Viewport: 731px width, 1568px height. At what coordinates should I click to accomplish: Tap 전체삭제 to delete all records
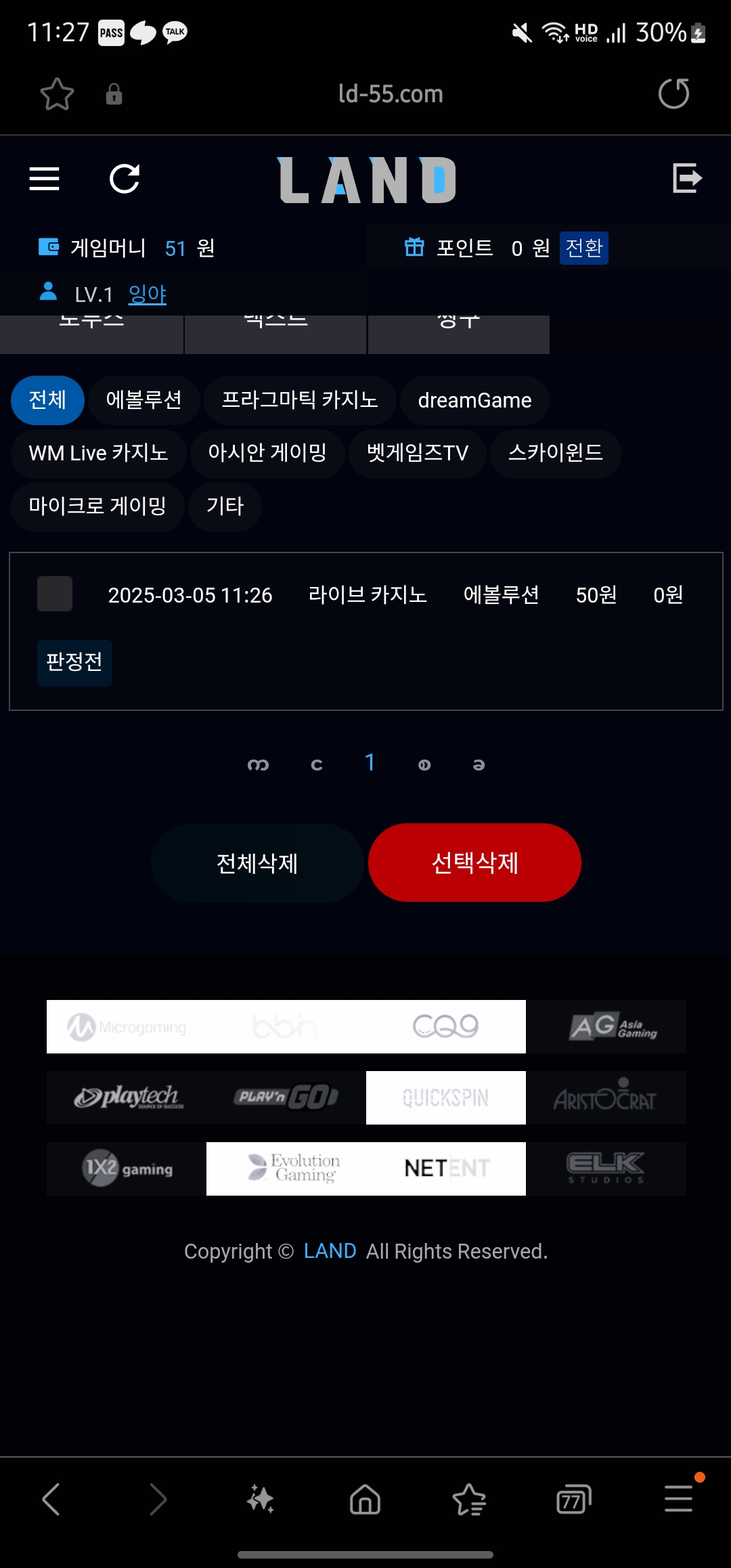pos(257,863)
